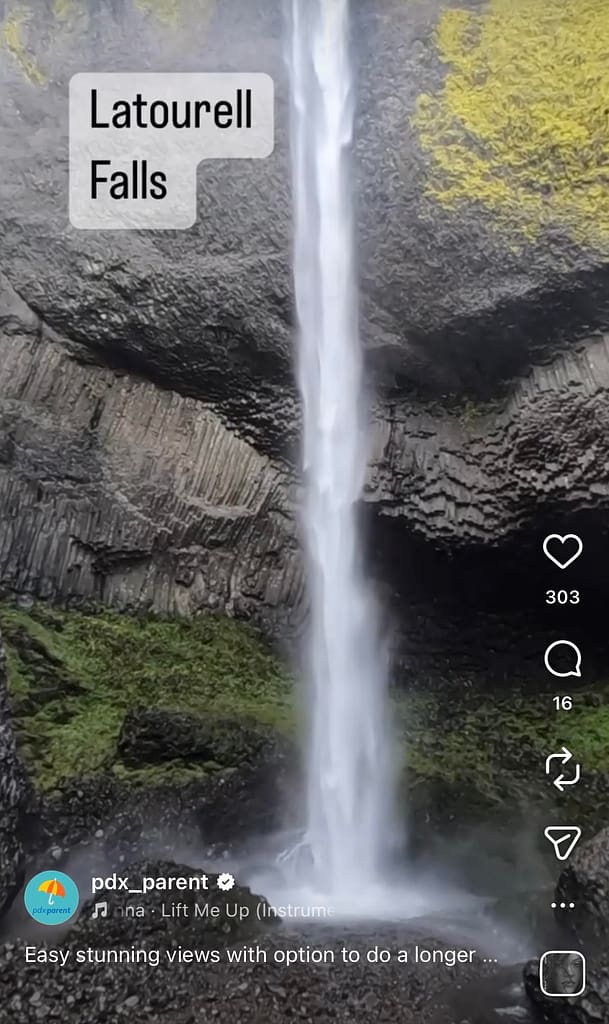Expand the caption starting with Easy stunning views

tap(260, 955)
